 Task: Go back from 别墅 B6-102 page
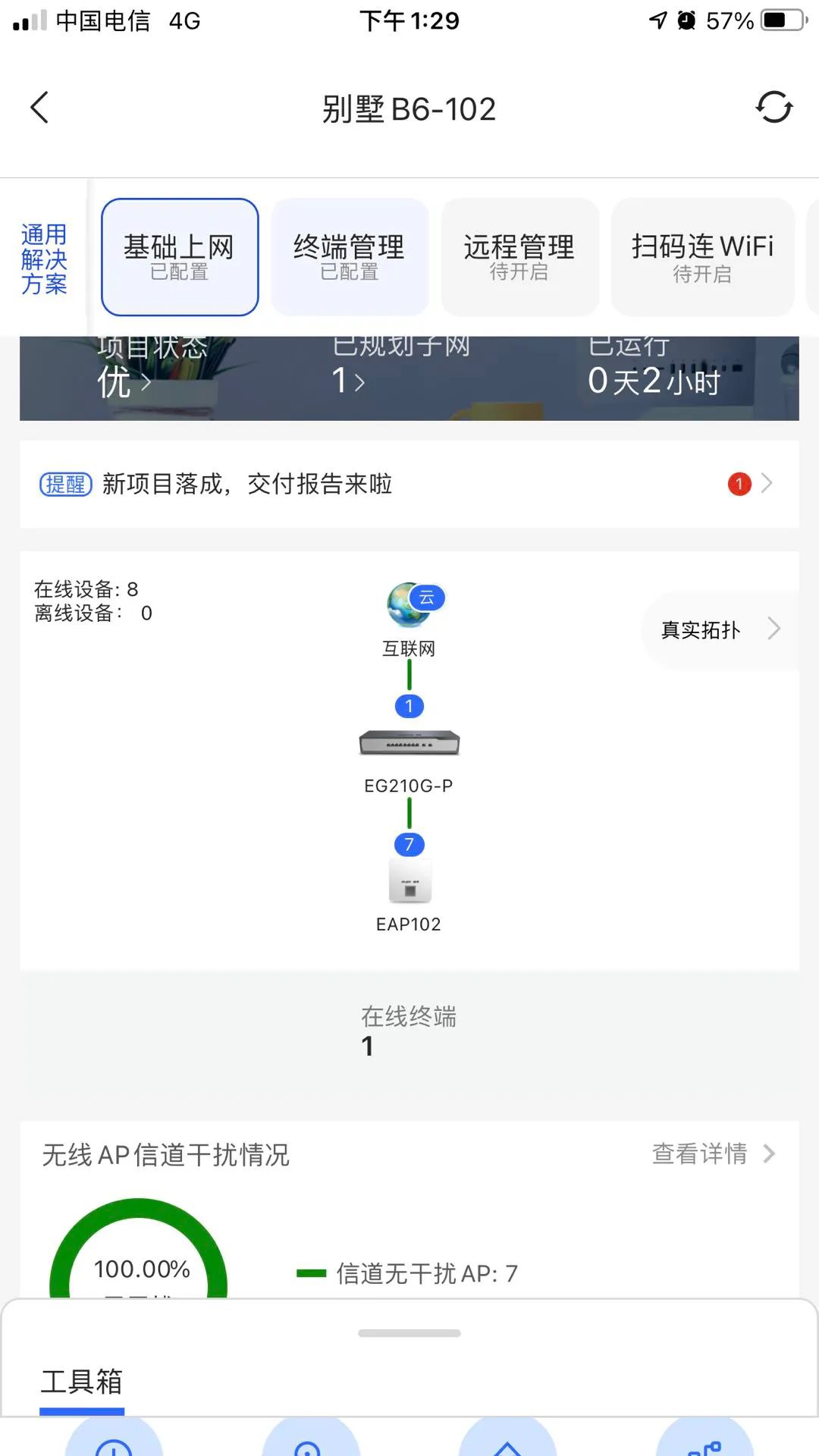(39, 108)
